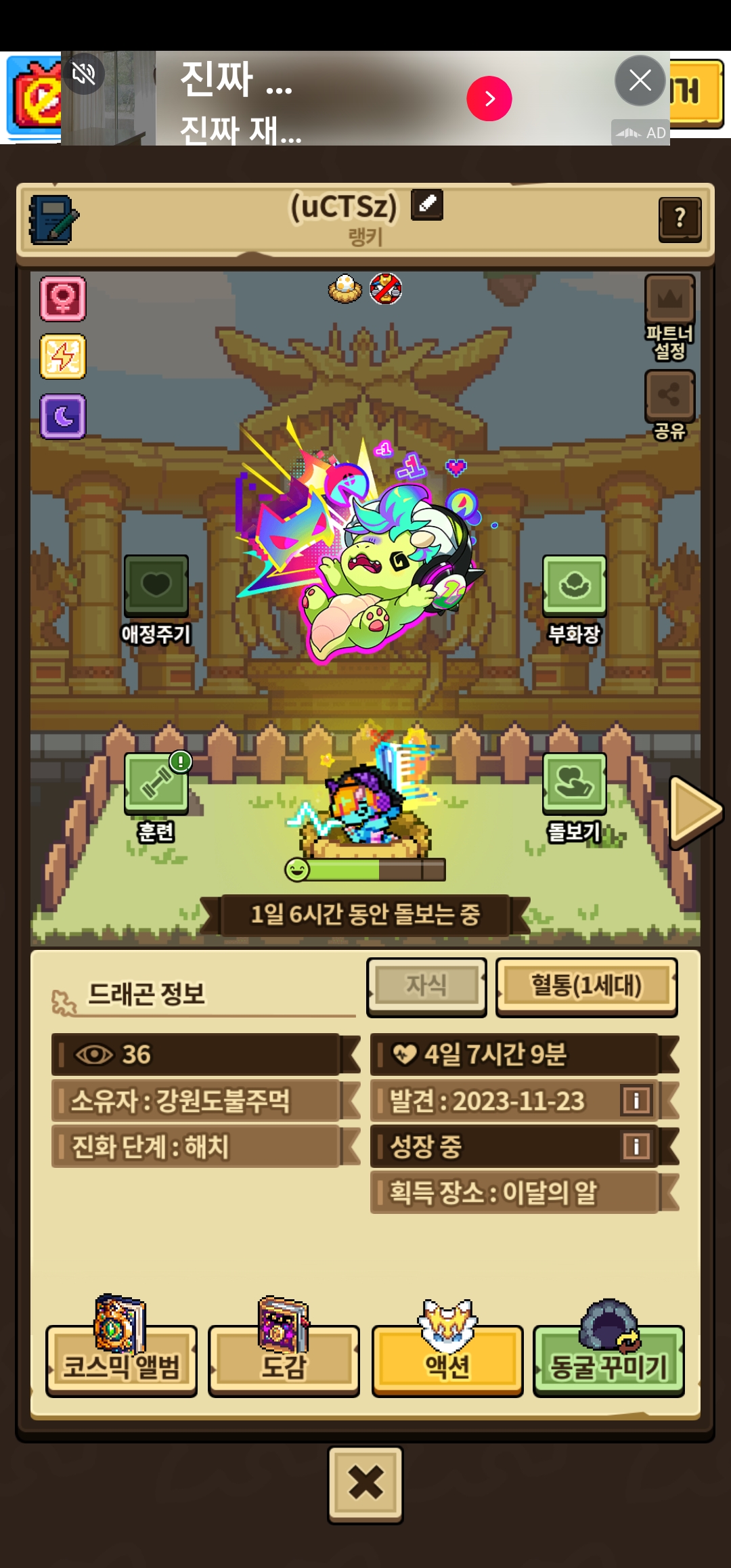
Task: Choose the 액션 button
Action: [x=447, y=1359]
